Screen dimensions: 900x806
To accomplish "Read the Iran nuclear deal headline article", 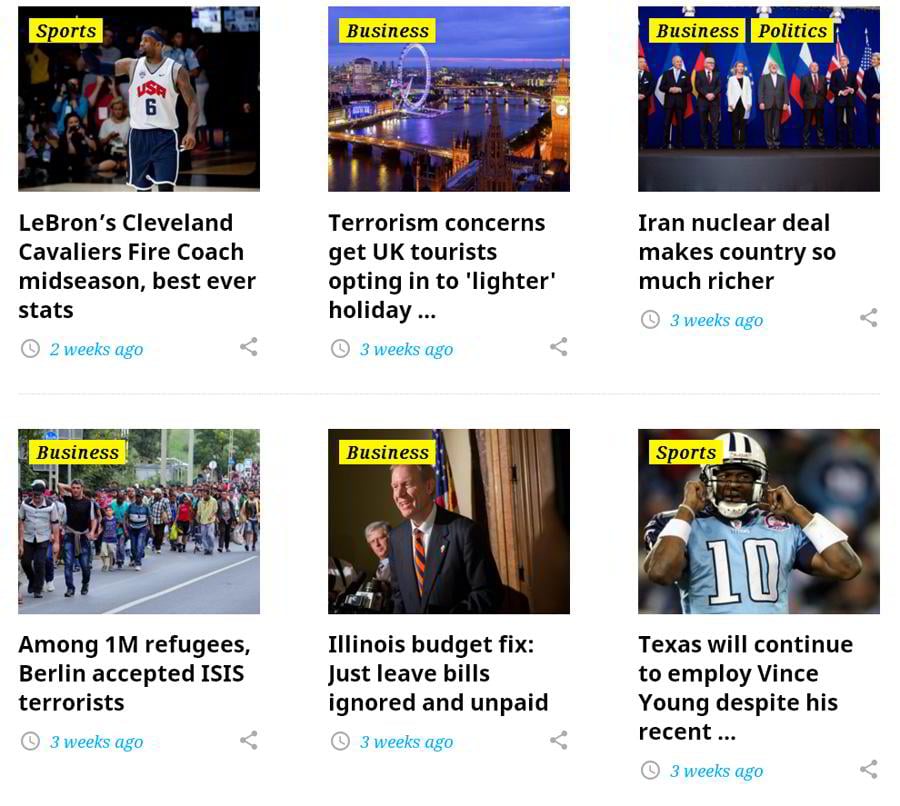I will (736, 252).
